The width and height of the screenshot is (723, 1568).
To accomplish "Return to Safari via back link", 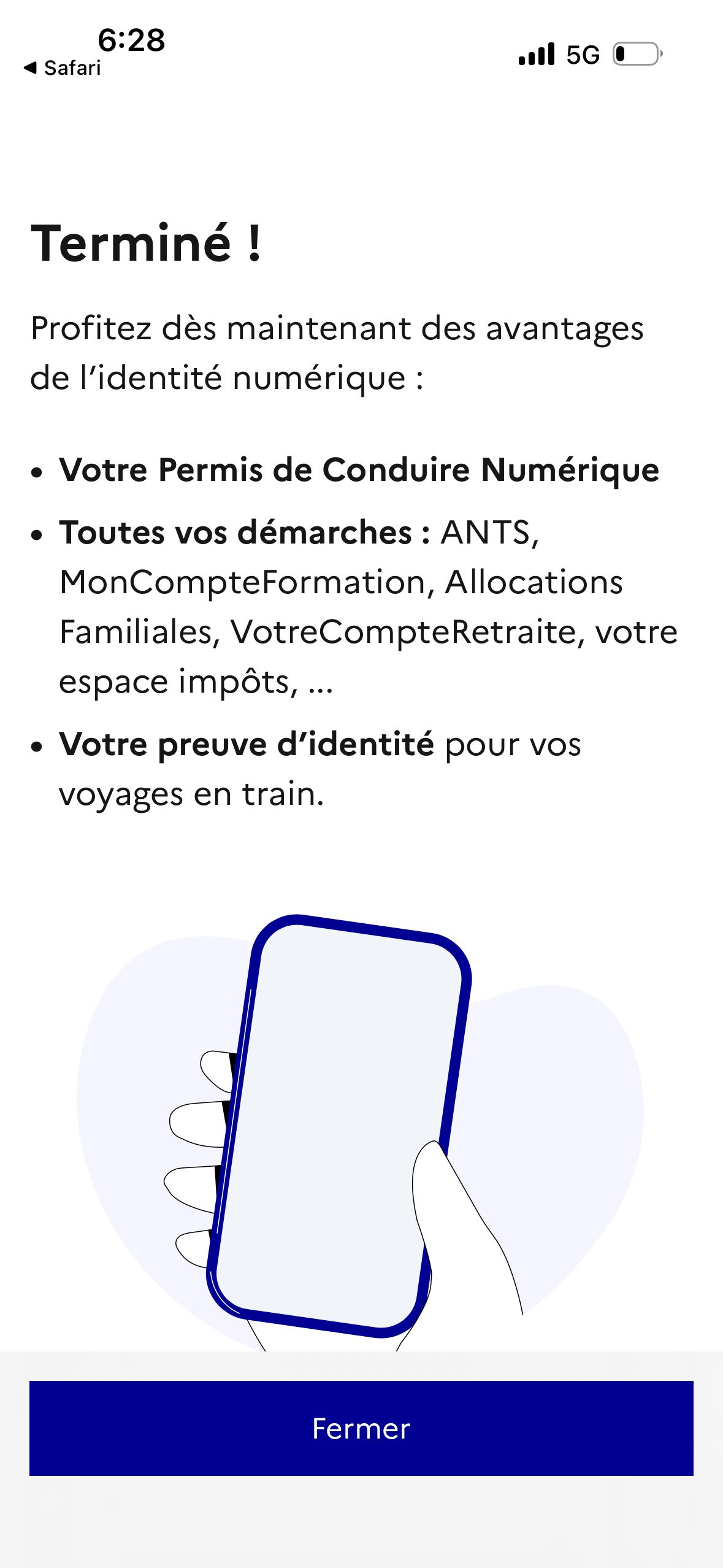I will [x=63, y=67].
